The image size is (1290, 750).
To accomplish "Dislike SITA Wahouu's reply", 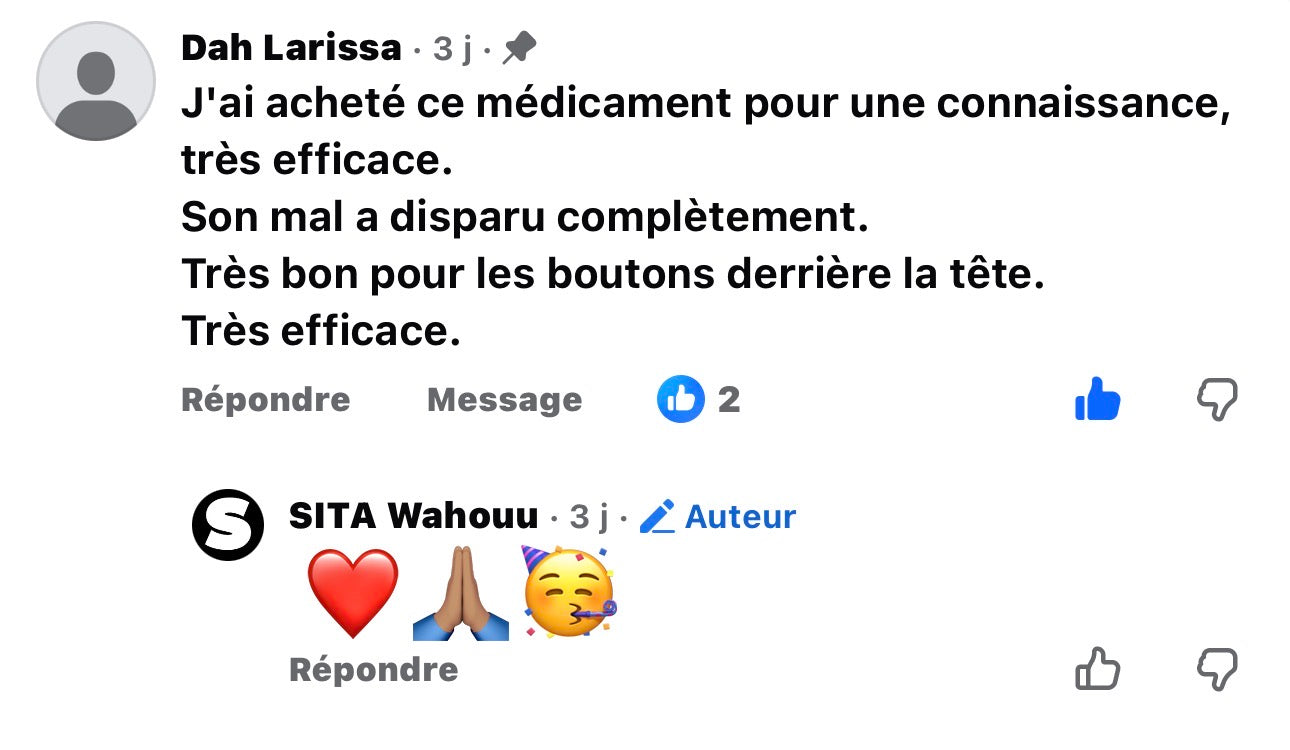I will [1217, 668].
